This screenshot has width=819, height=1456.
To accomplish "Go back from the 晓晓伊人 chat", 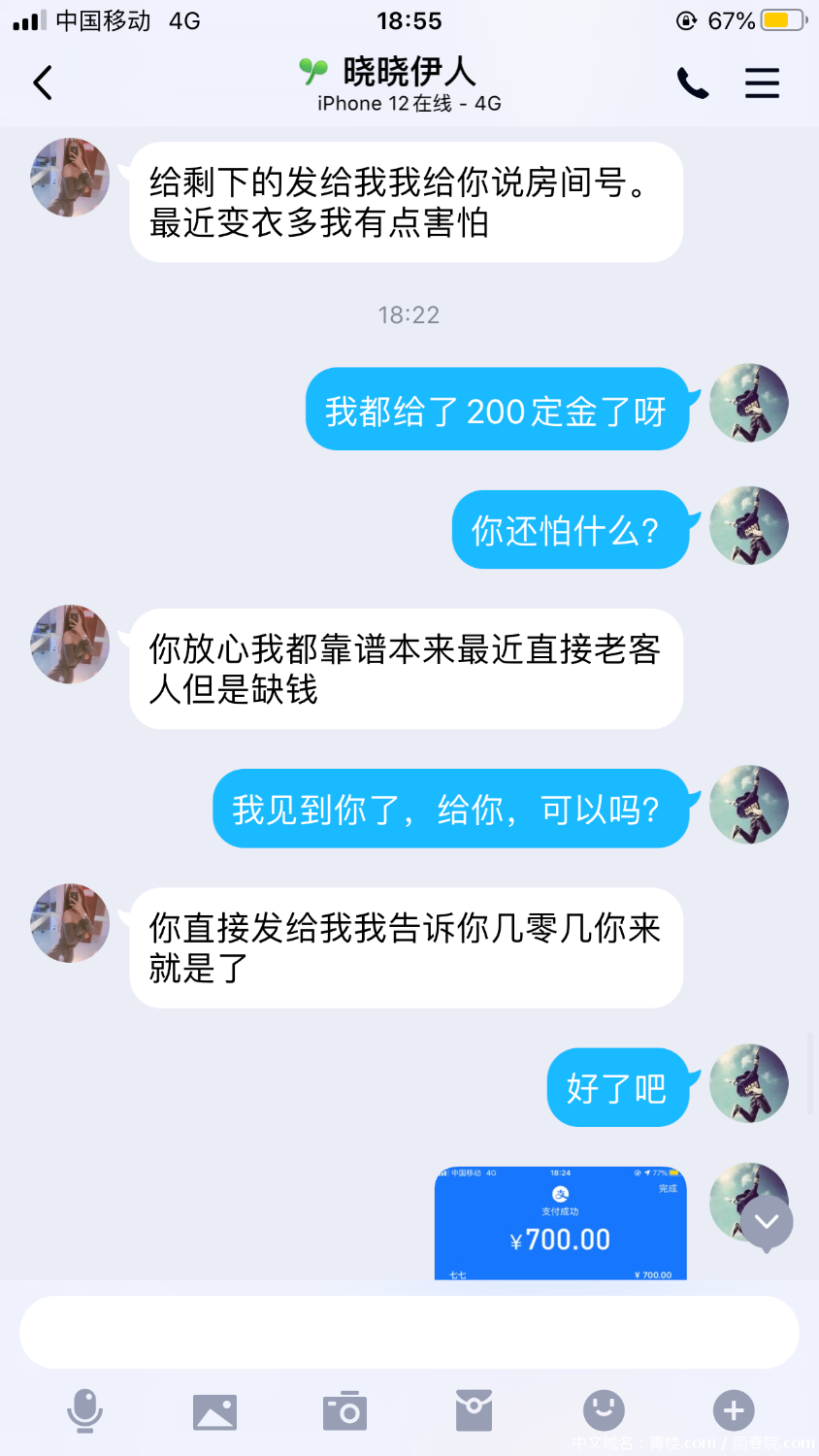I will click(x=43, y=83).
